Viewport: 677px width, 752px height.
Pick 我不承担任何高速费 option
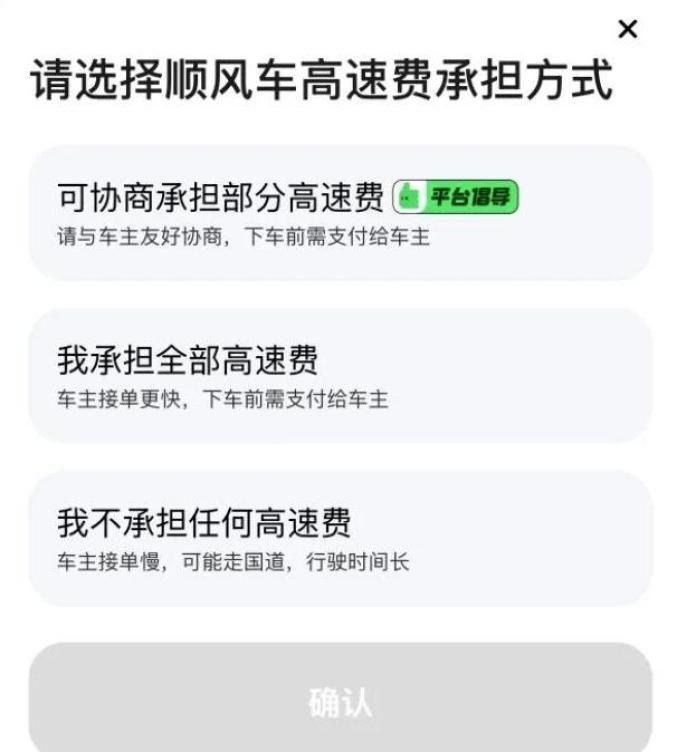click(339, 538)
